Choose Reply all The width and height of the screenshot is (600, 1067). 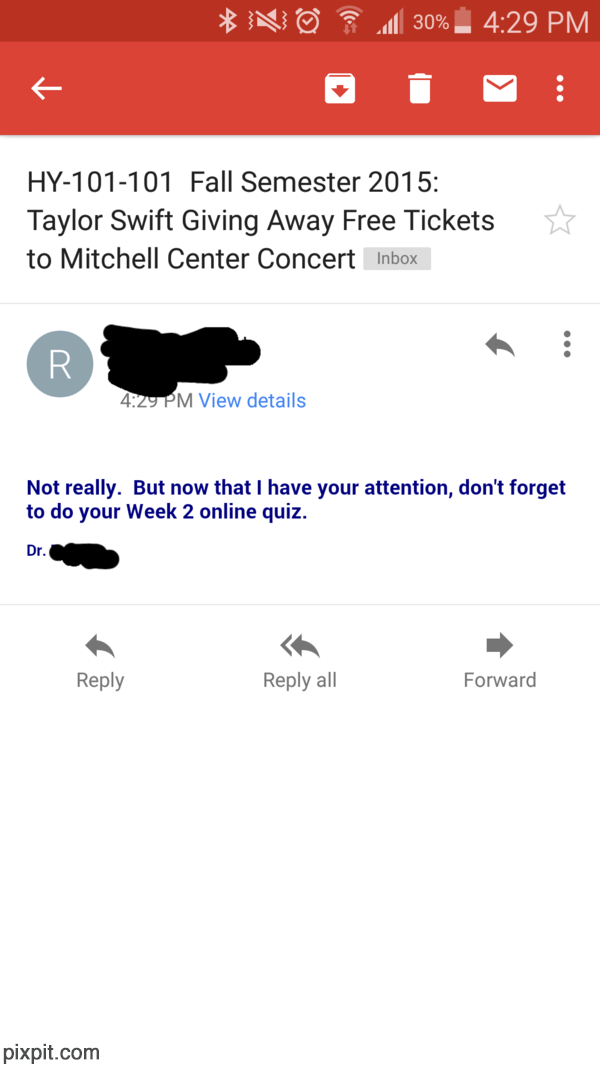[300, 661]
